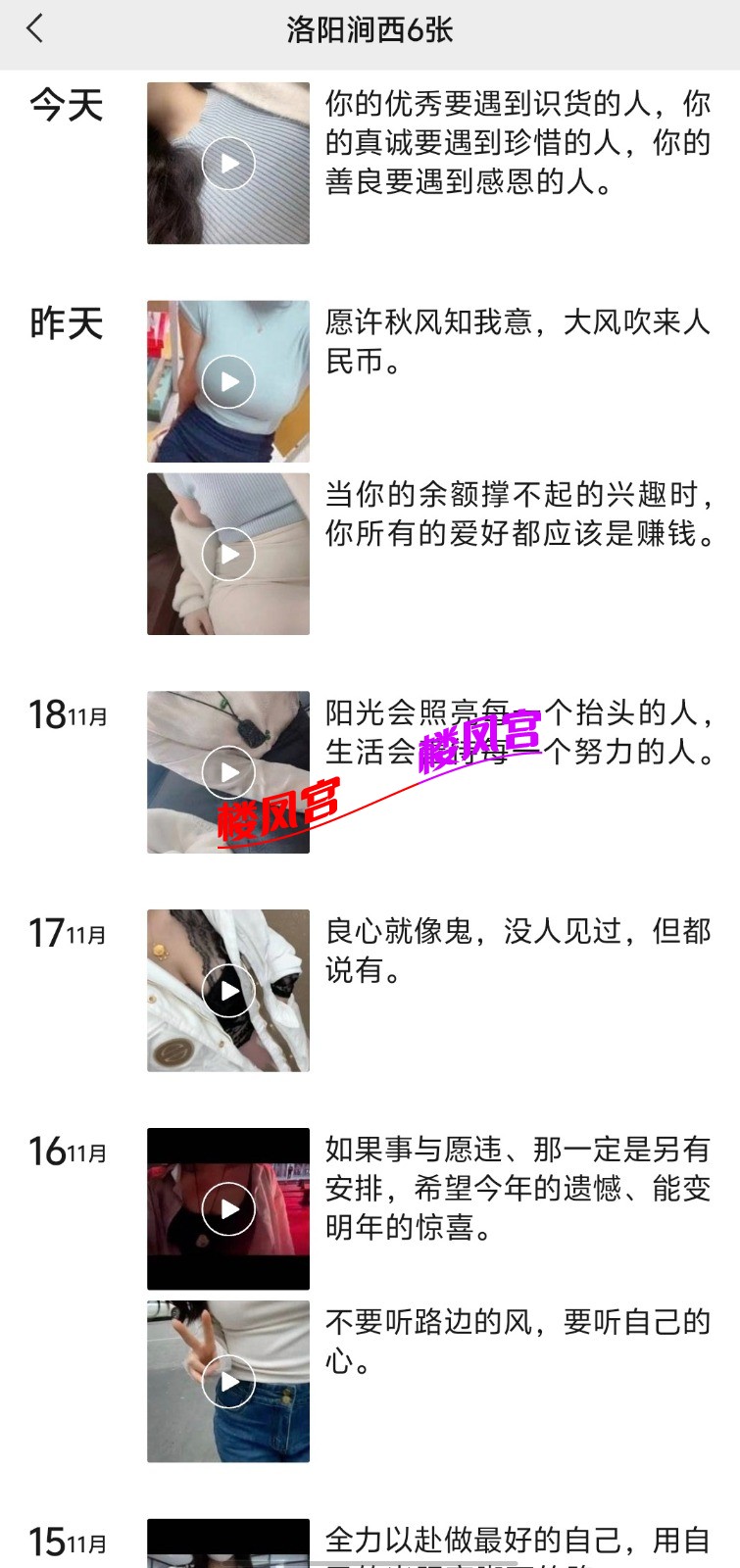Open the 18 November video 阳光会照亮
This screenshot has height=1568, width=740.
point(228,772)
